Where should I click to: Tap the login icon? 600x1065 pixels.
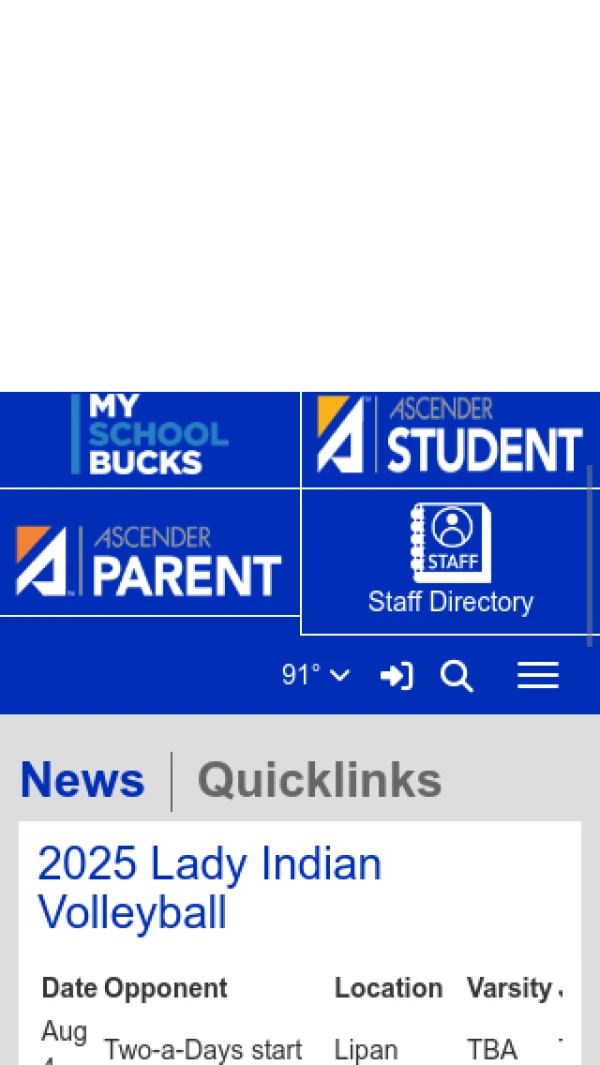tap(397, 677)
